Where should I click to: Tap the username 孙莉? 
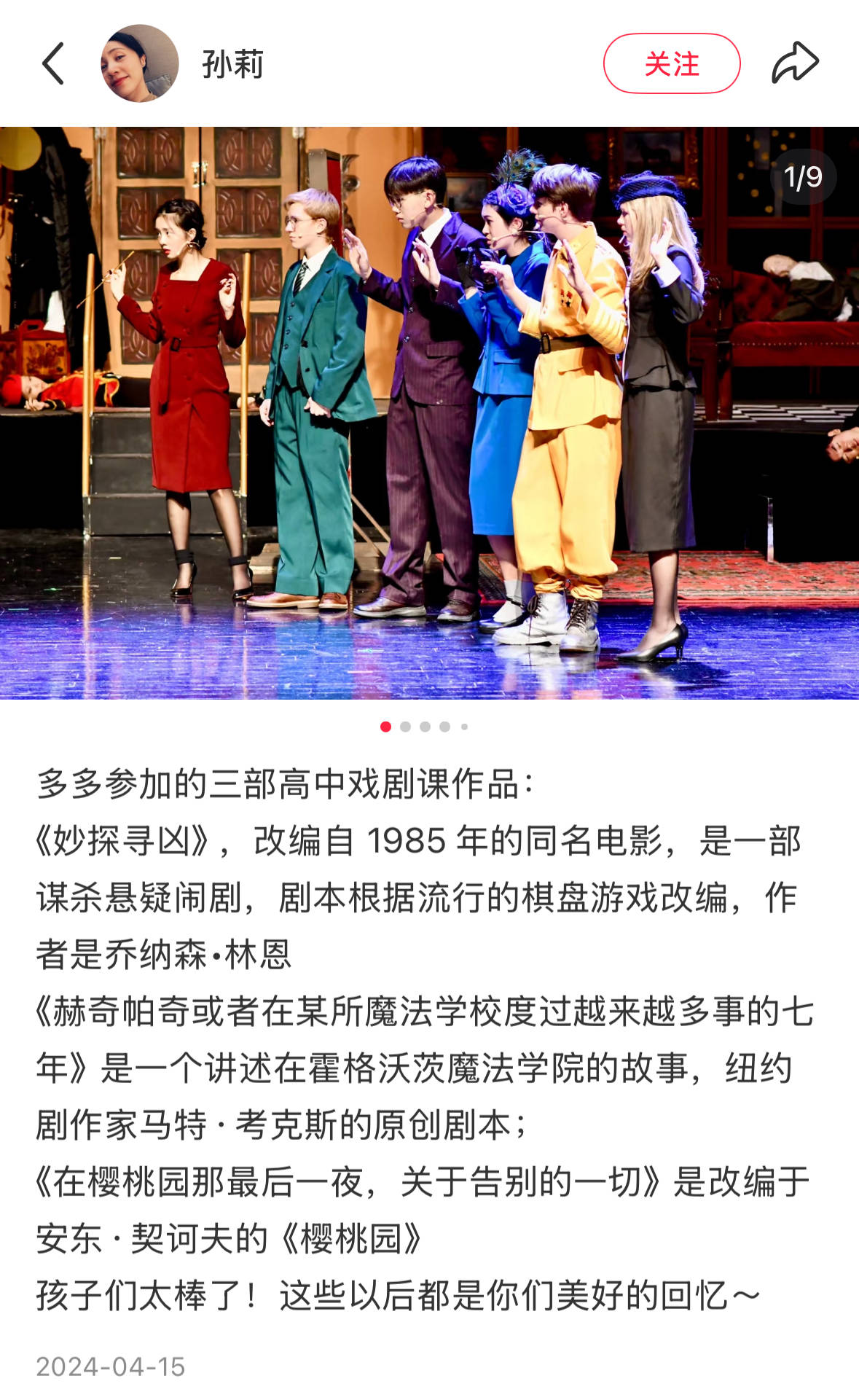pyautogui.click(x=232, y=64)
